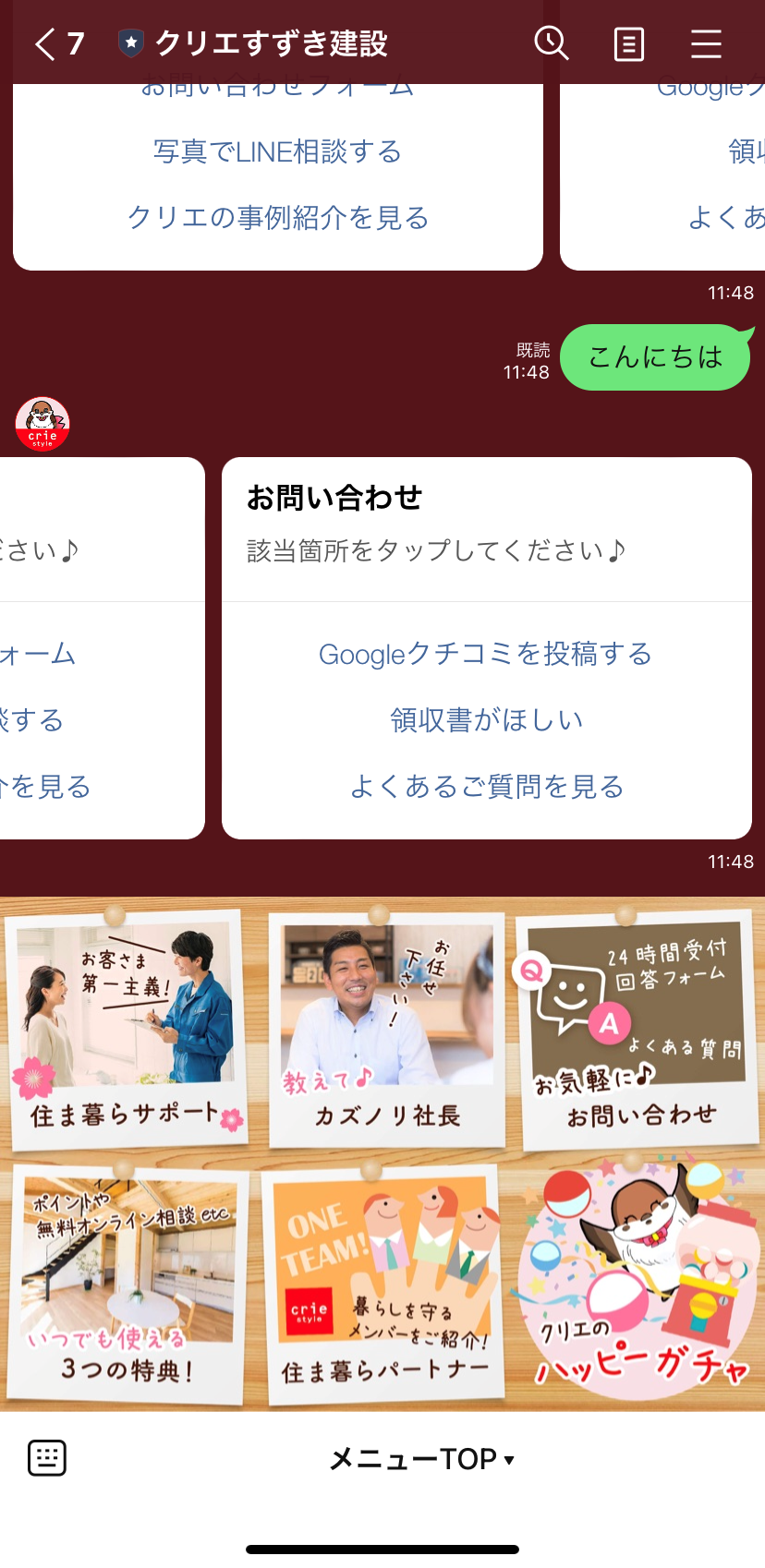Open よくあるご質問を見る
Viewport: 765px width, 1568px height.
coord(487,787)
